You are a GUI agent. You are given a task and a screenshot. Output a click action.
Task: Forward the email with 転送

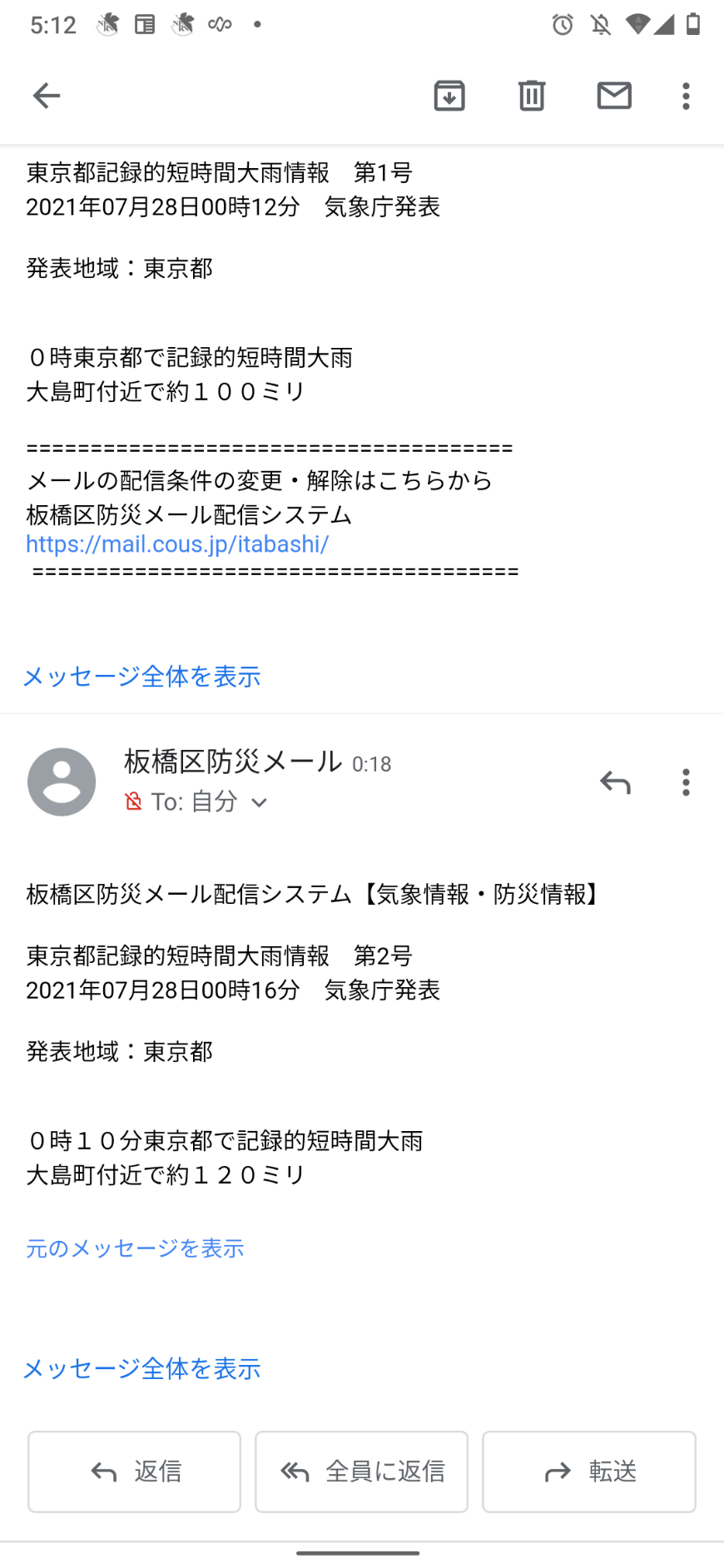[589, 1471]
